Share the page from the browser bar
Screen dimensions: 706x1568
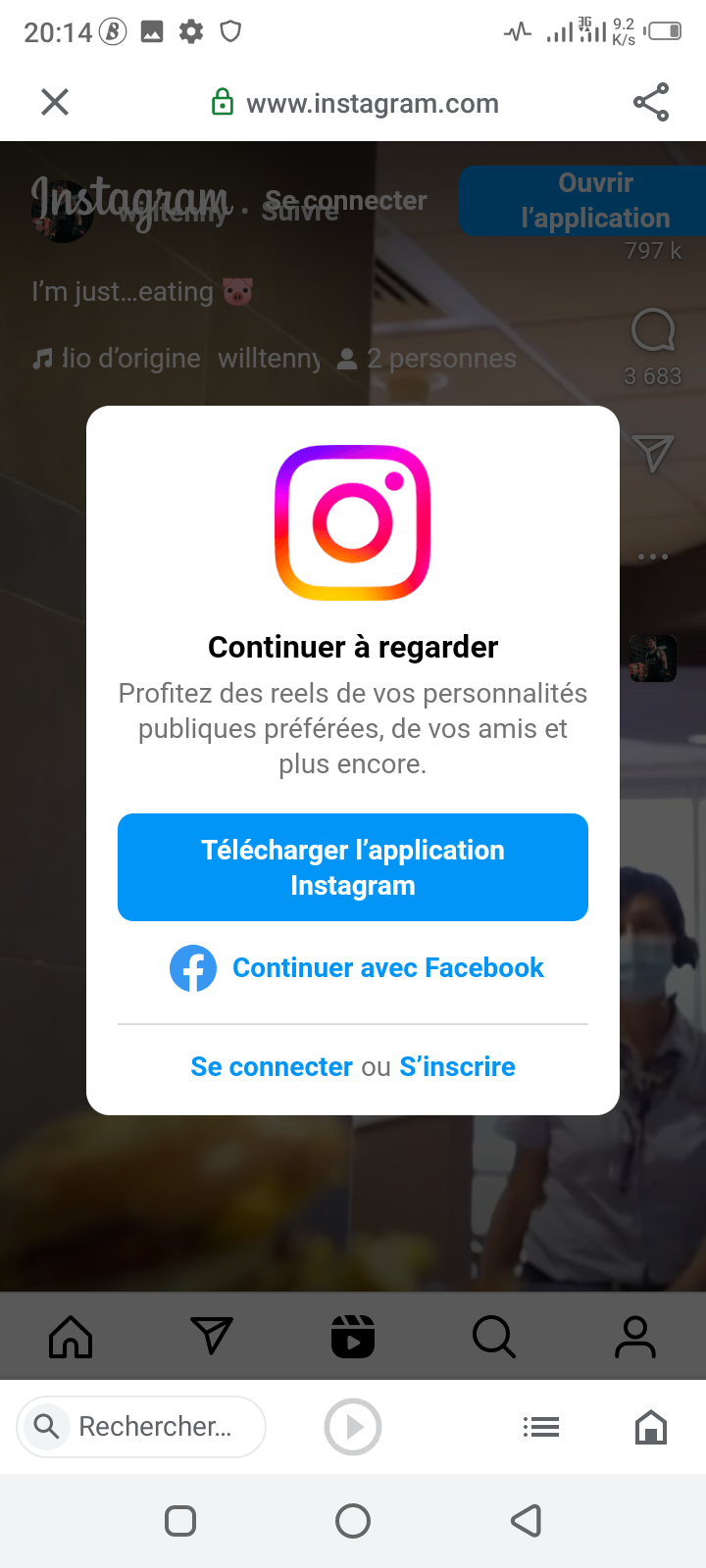coord(651,102)
